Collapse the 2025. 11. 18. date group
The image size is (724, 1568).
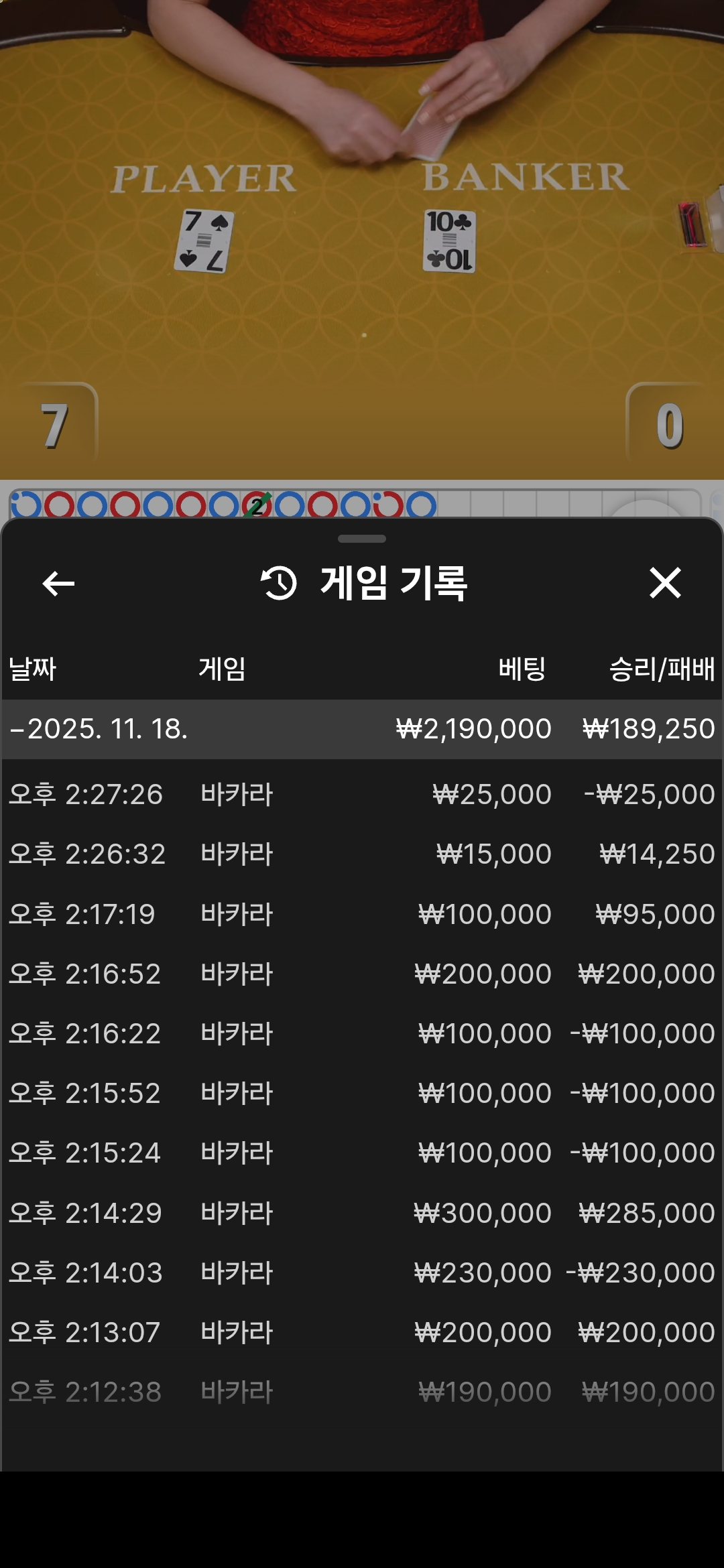click(x=101, y=729)
